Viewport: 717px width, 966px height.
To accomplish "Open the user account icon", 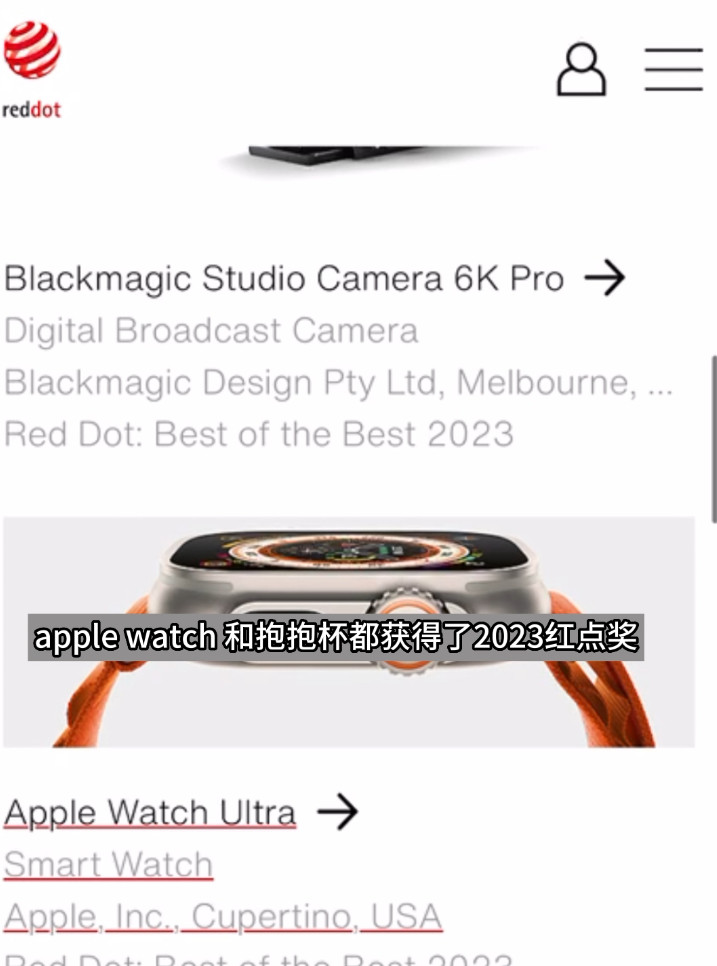I will 581,69.
